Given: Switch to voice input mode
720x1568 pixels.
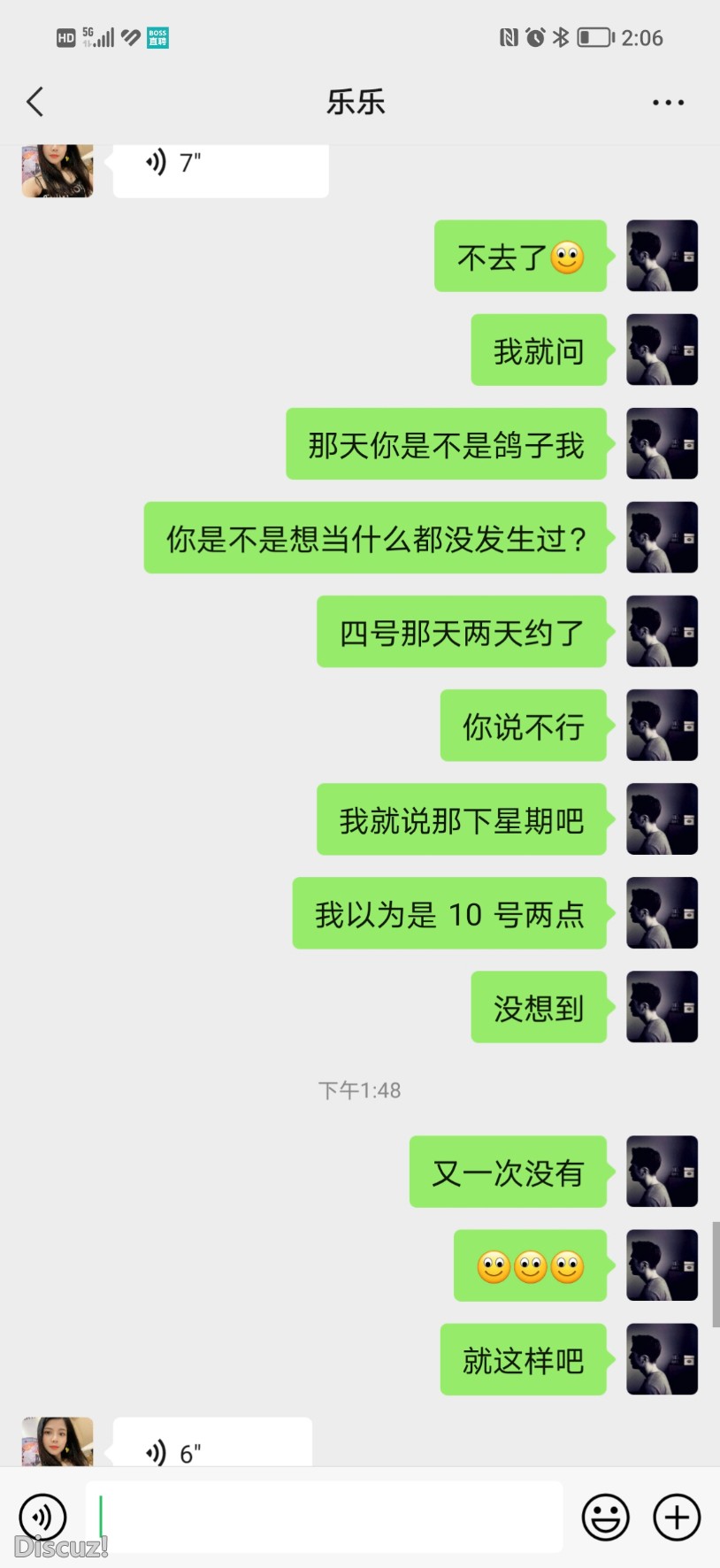Looking at the screenshot, I should point(42,1517).
